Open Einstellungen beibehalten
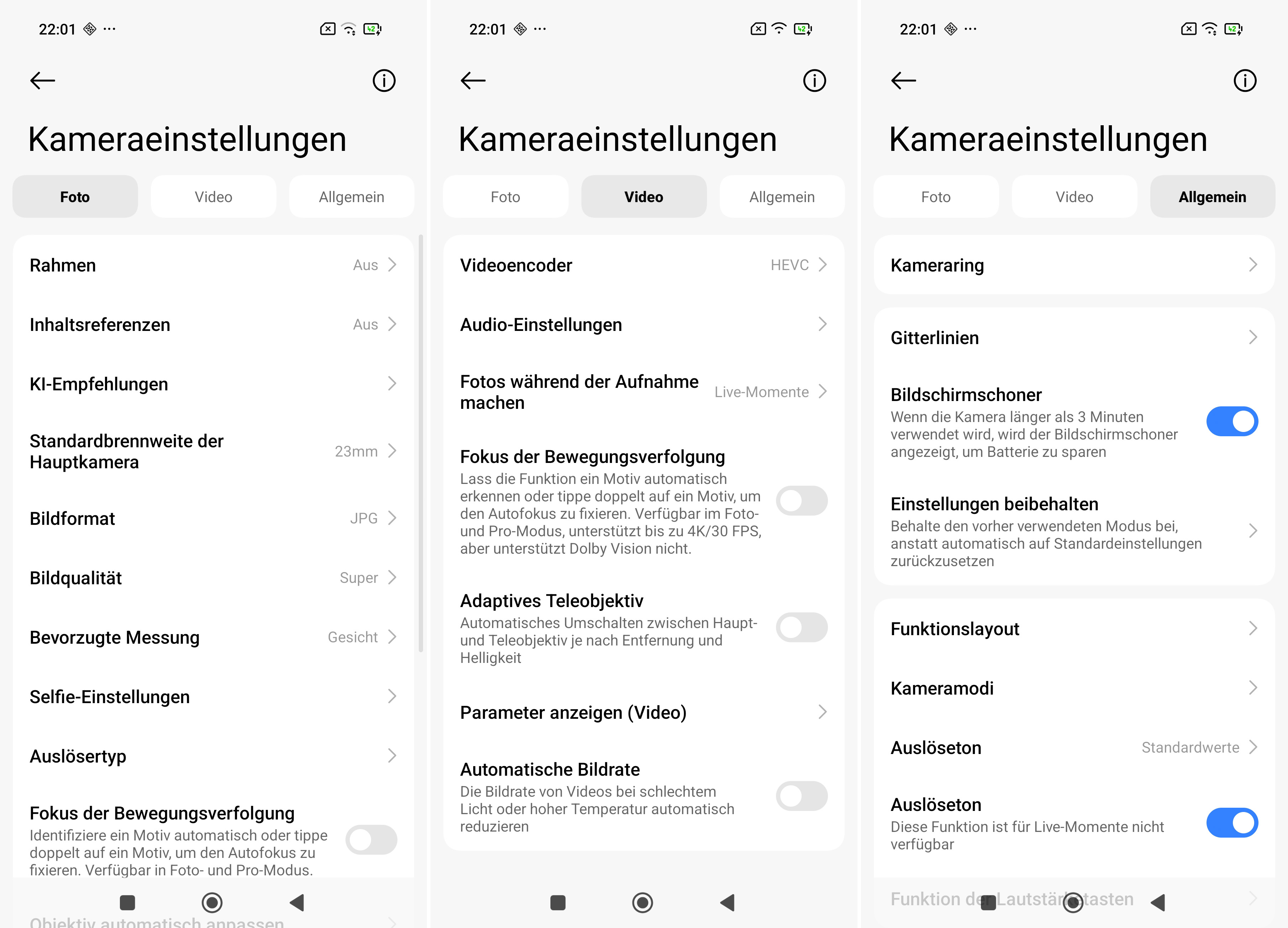 click(x=1073, y=531)
